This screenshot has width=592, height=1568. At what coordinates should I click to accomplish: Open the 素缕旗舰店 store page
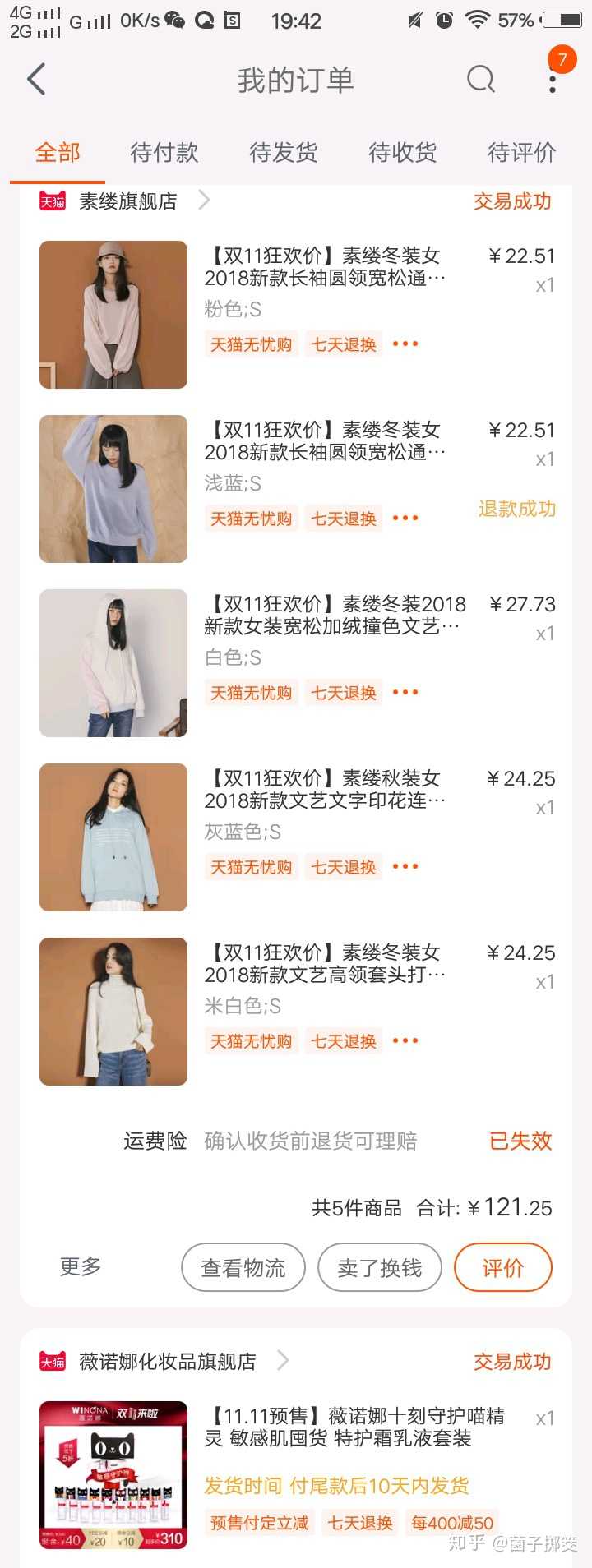click(128, 201)
